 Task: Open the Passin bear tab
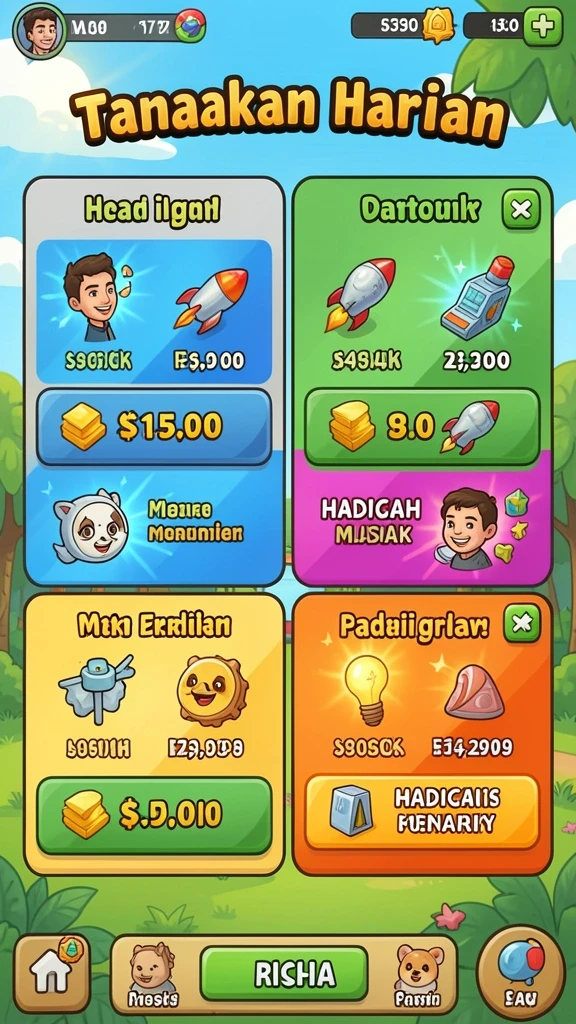click(418, 975)
